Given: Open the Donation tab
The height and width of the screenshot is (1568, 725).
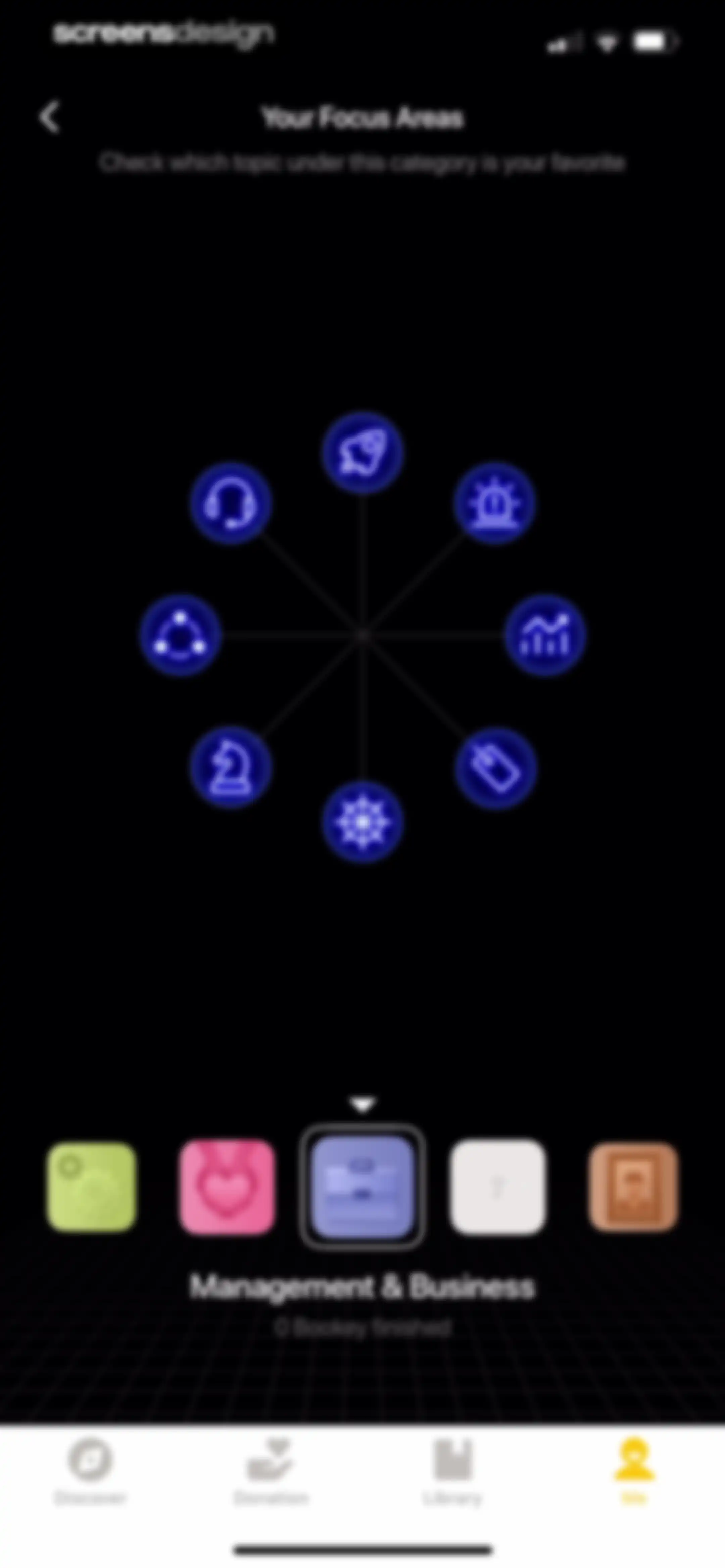Looking at the screenshot, I should 272,1471.
